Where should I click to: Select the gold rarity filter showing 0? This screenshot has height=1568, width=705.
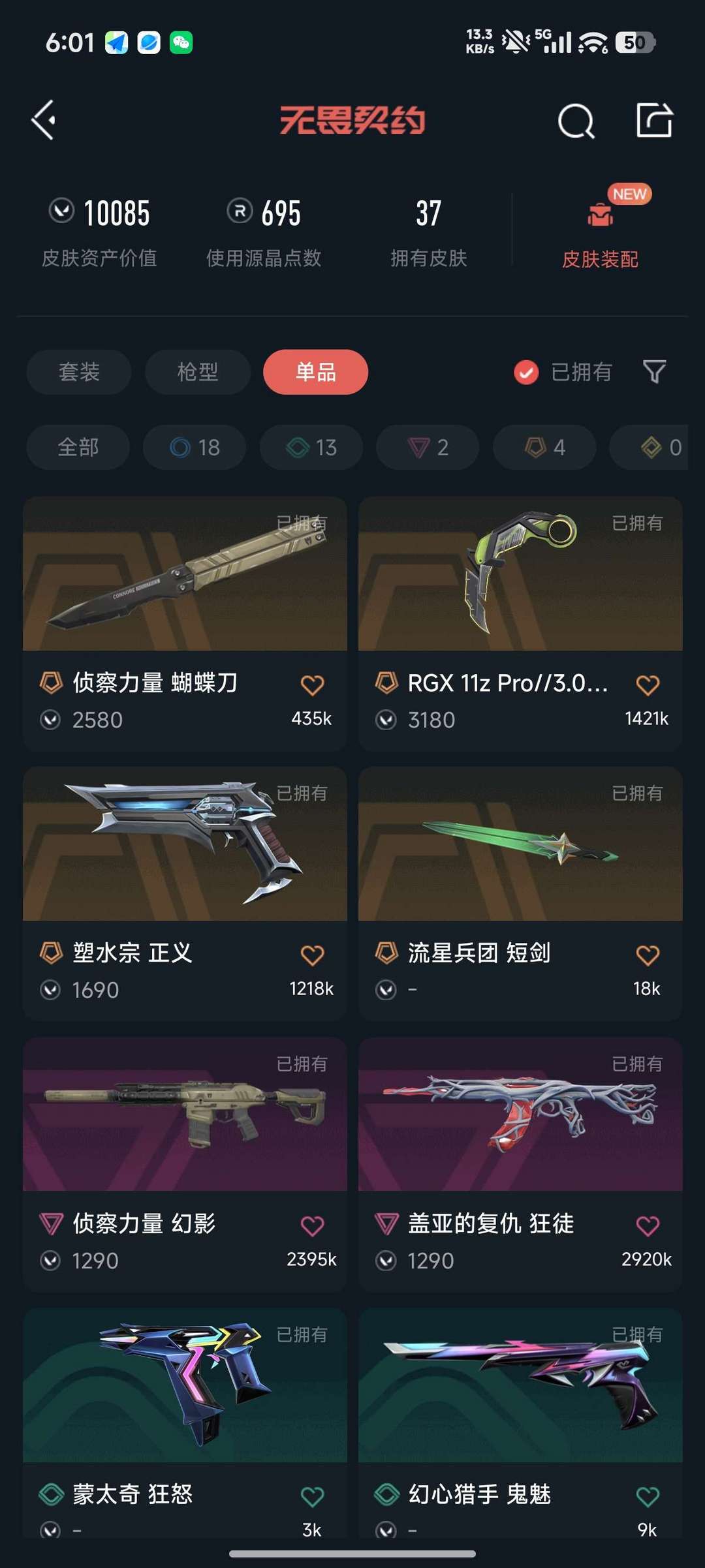tap(653, 448)
